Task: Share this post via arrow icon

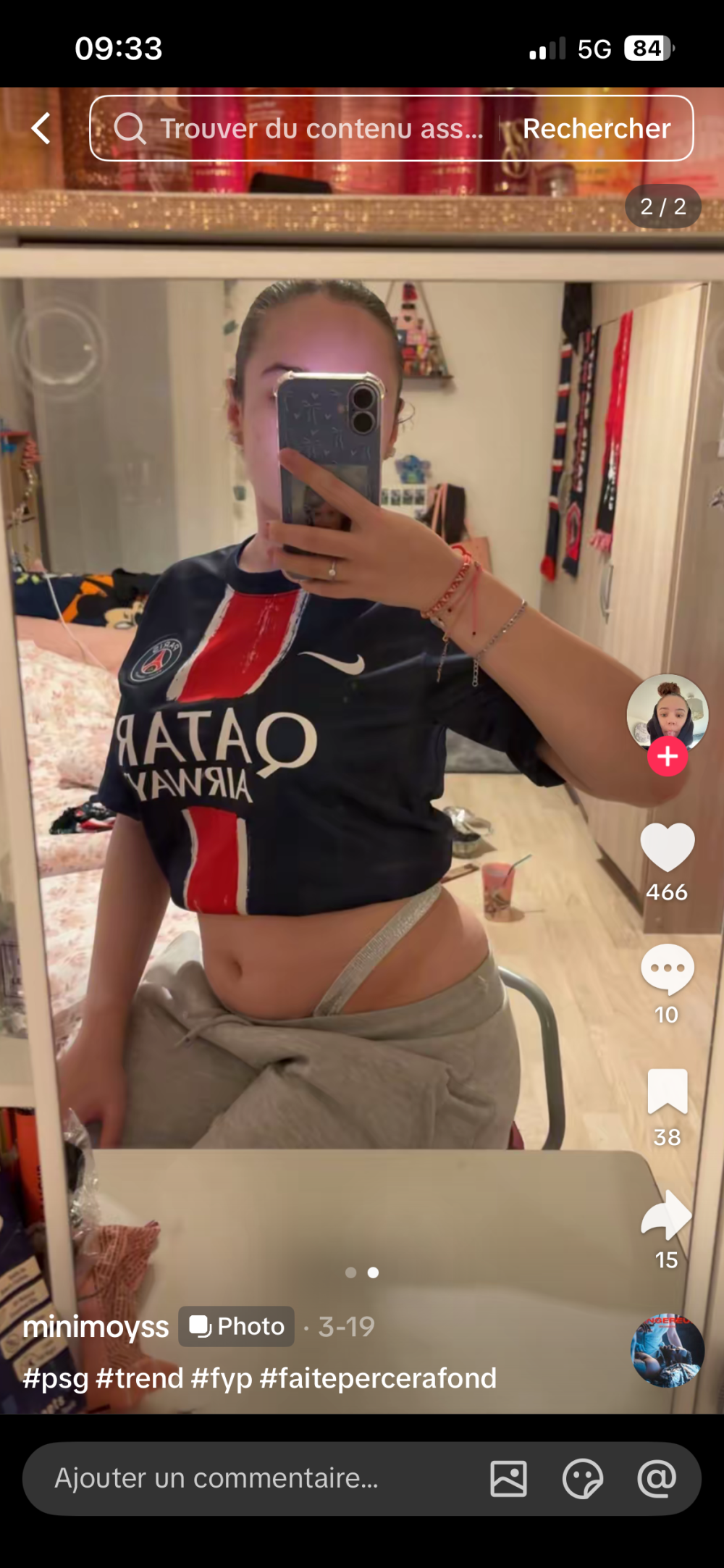Action: [667, 1215]
